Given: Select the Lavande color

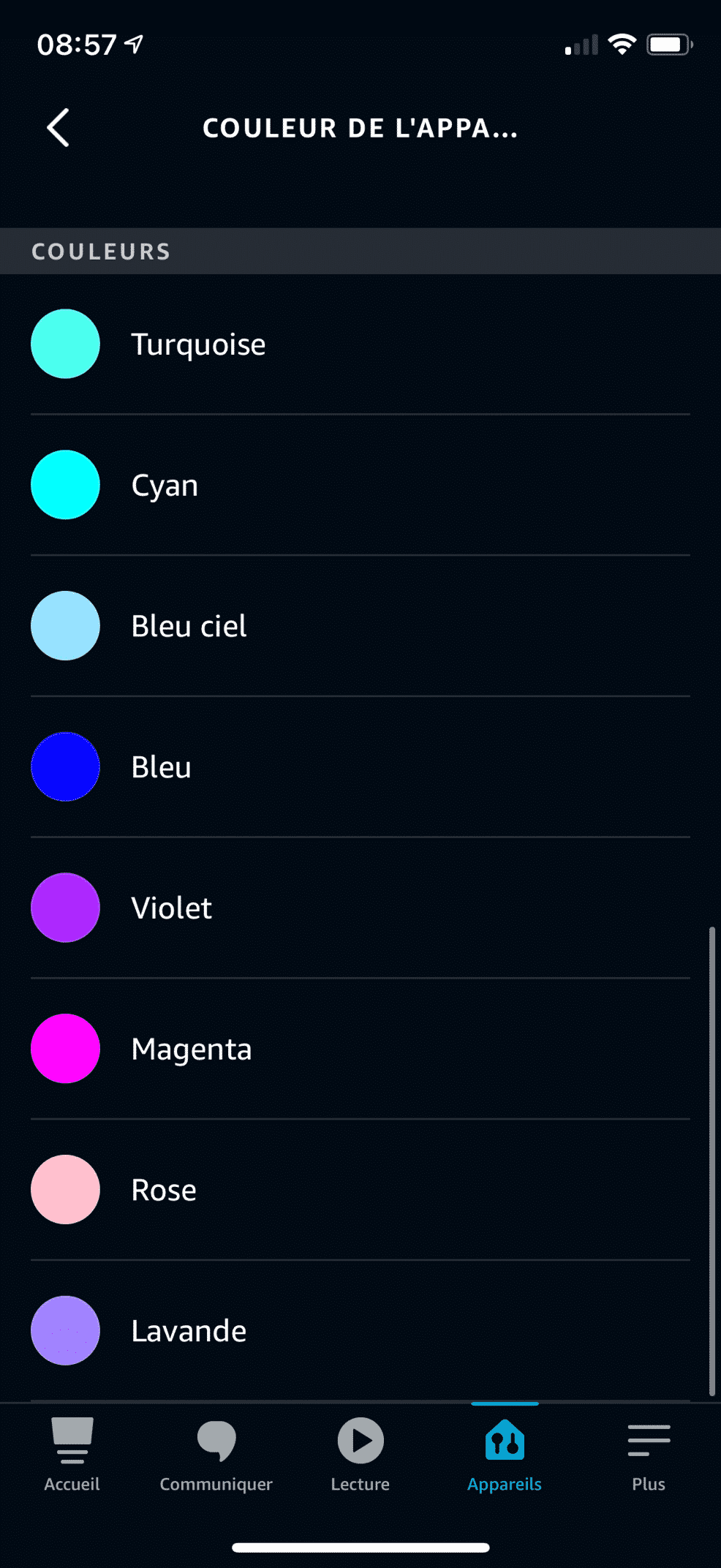Looking at the screenshot, I should (x=360, y=1330).
